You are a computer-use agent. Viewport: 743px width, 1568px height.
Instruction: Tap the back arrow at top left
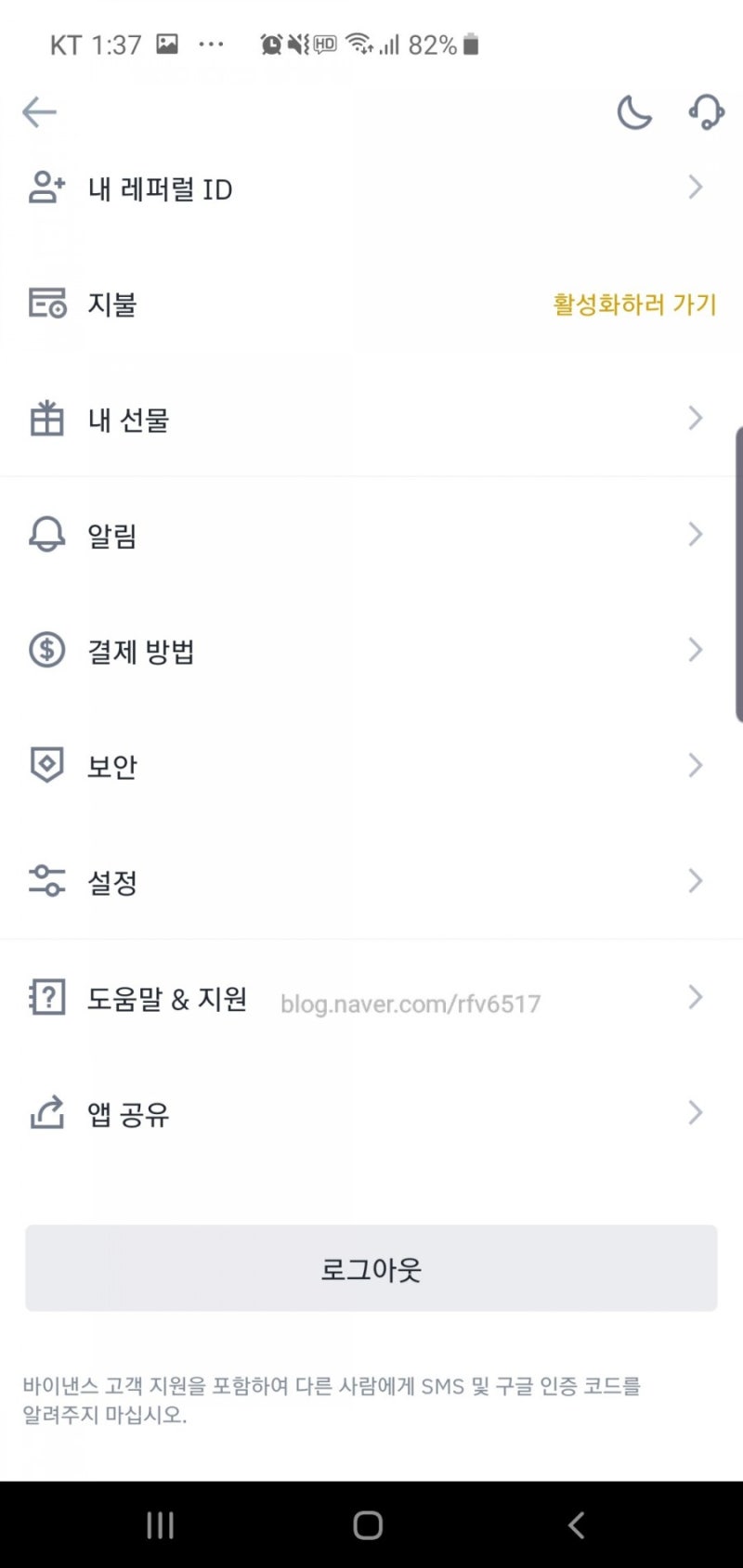38,111
